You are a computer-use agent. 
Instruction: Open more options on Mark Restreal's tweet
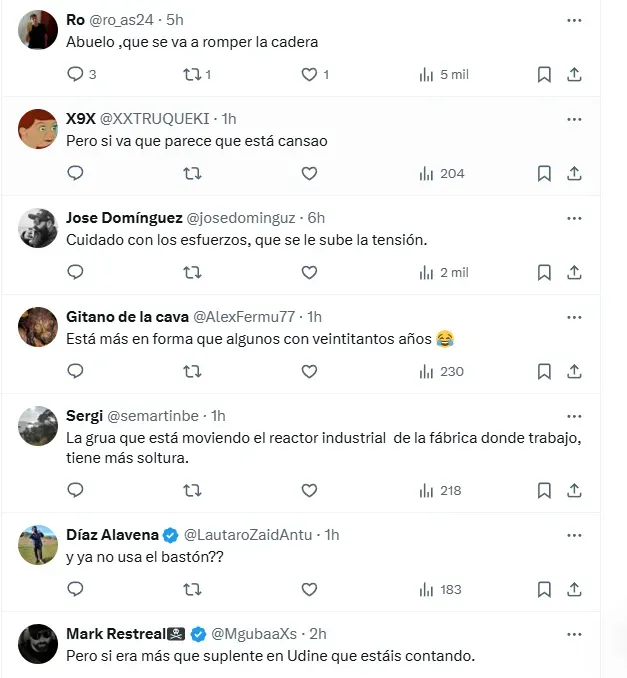pyautogui.click(x=574, y=634)
